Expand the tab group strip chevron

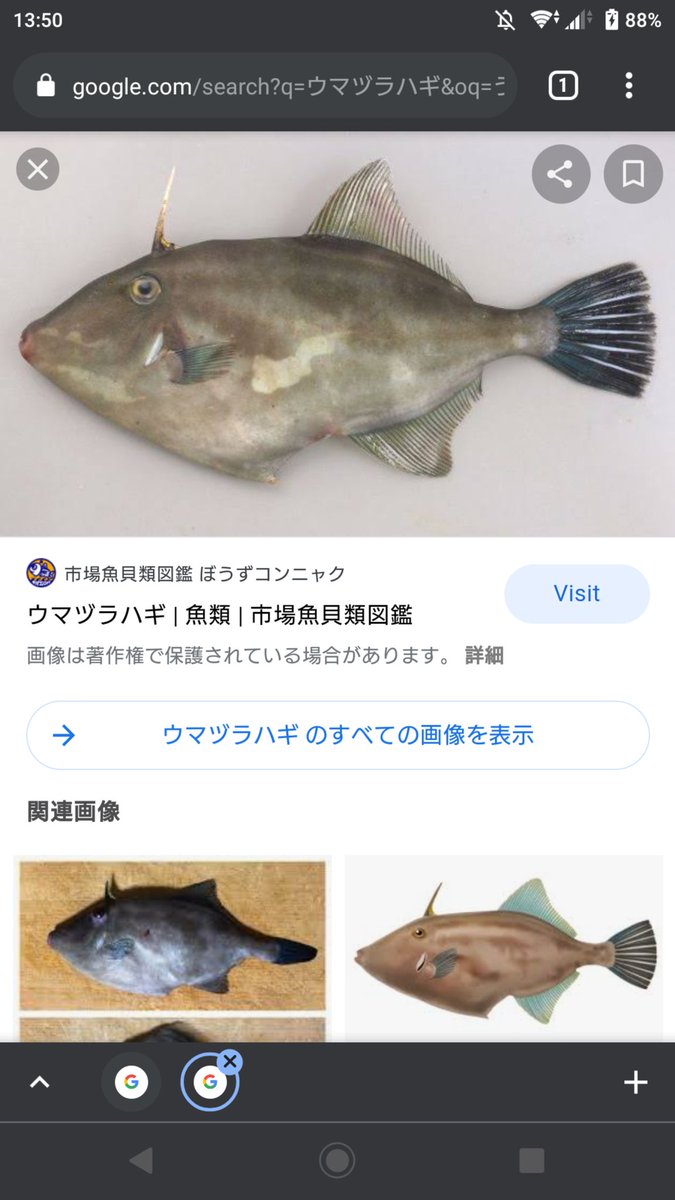coord(39,1082)
